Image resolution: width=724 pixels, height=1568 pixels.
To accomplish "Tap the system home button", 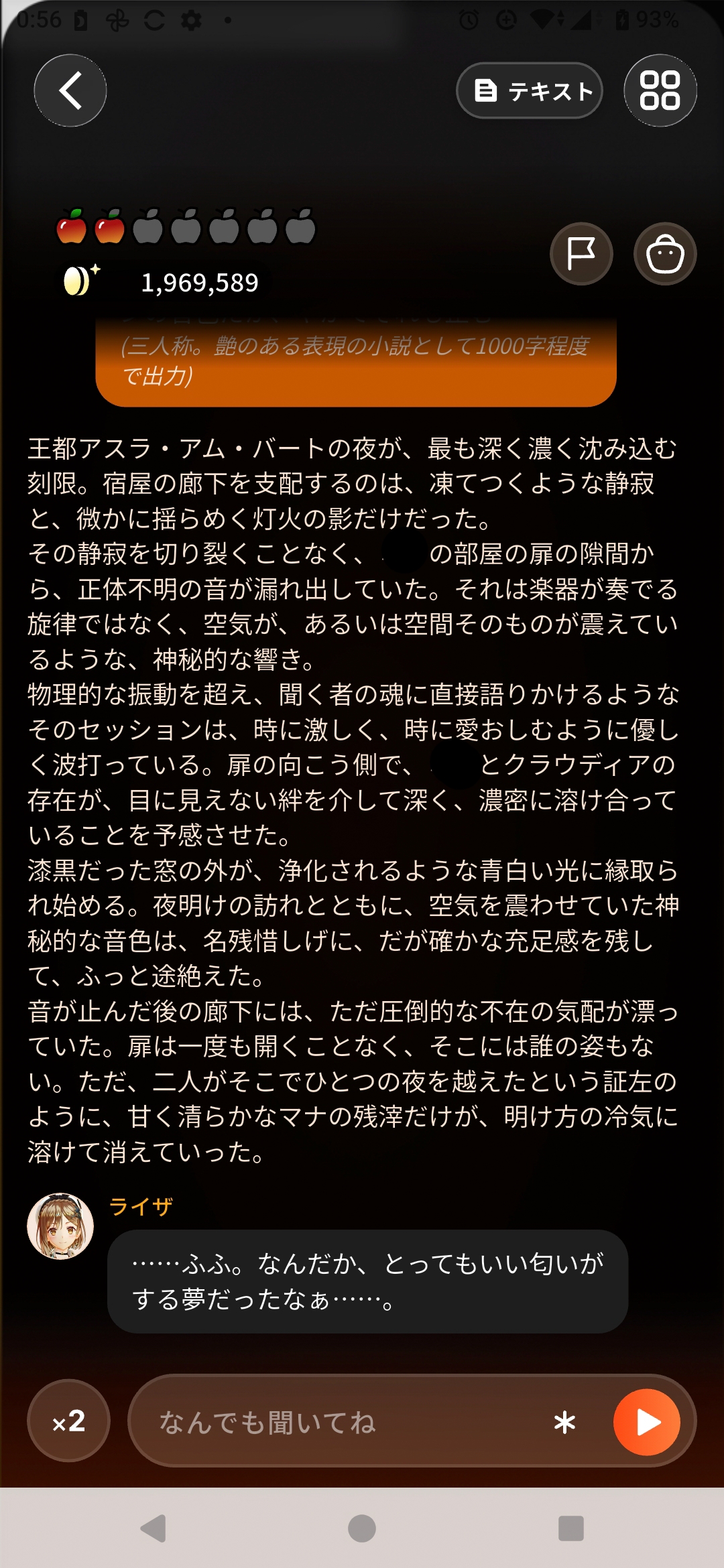I will click(362, 1528).
